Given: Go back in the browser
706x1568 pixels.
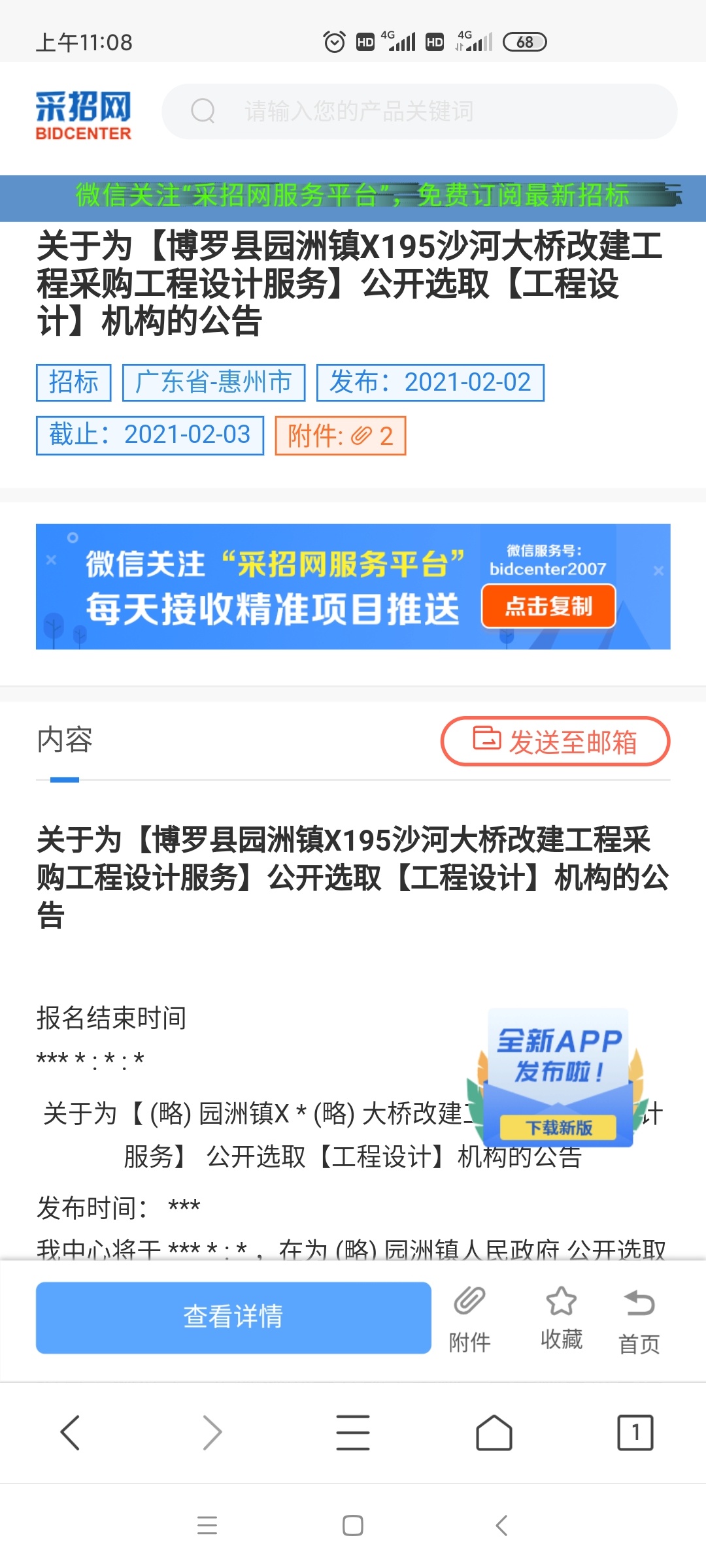Looking at the screenshot, I should click(70, 1432).
